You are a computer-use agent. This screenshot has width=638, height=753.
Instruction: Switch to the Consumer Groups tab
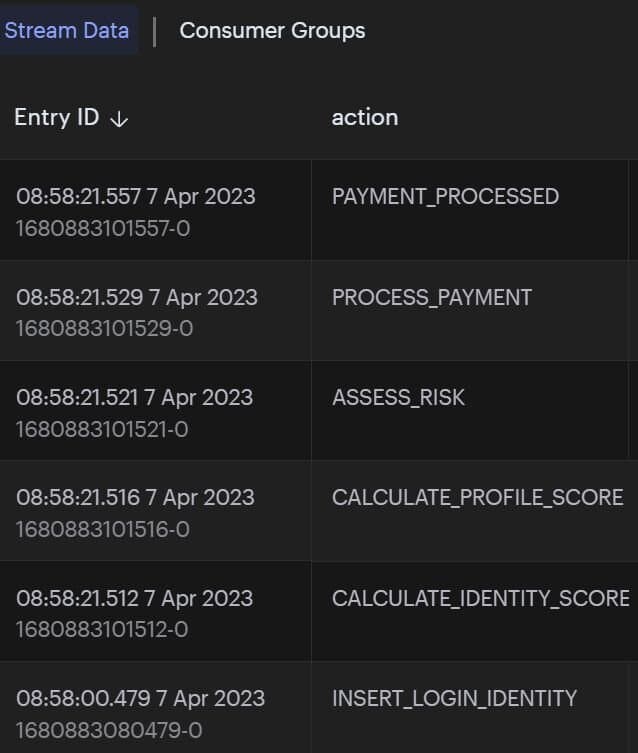point(272,31)
